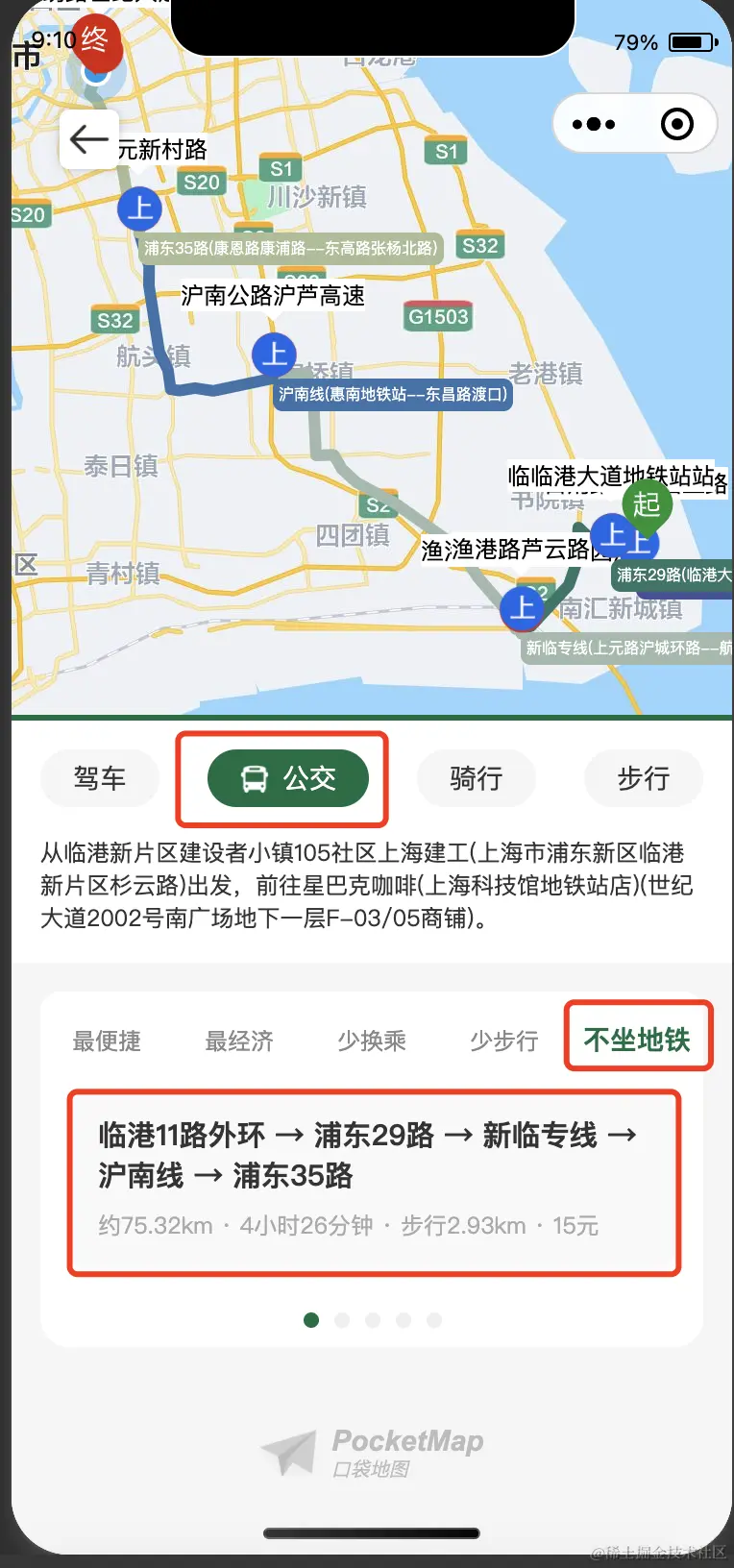The height and width of the screenshot is (1568, 734).
Task: Select the second pagination dot below the route card
Action: point(342,1320)
